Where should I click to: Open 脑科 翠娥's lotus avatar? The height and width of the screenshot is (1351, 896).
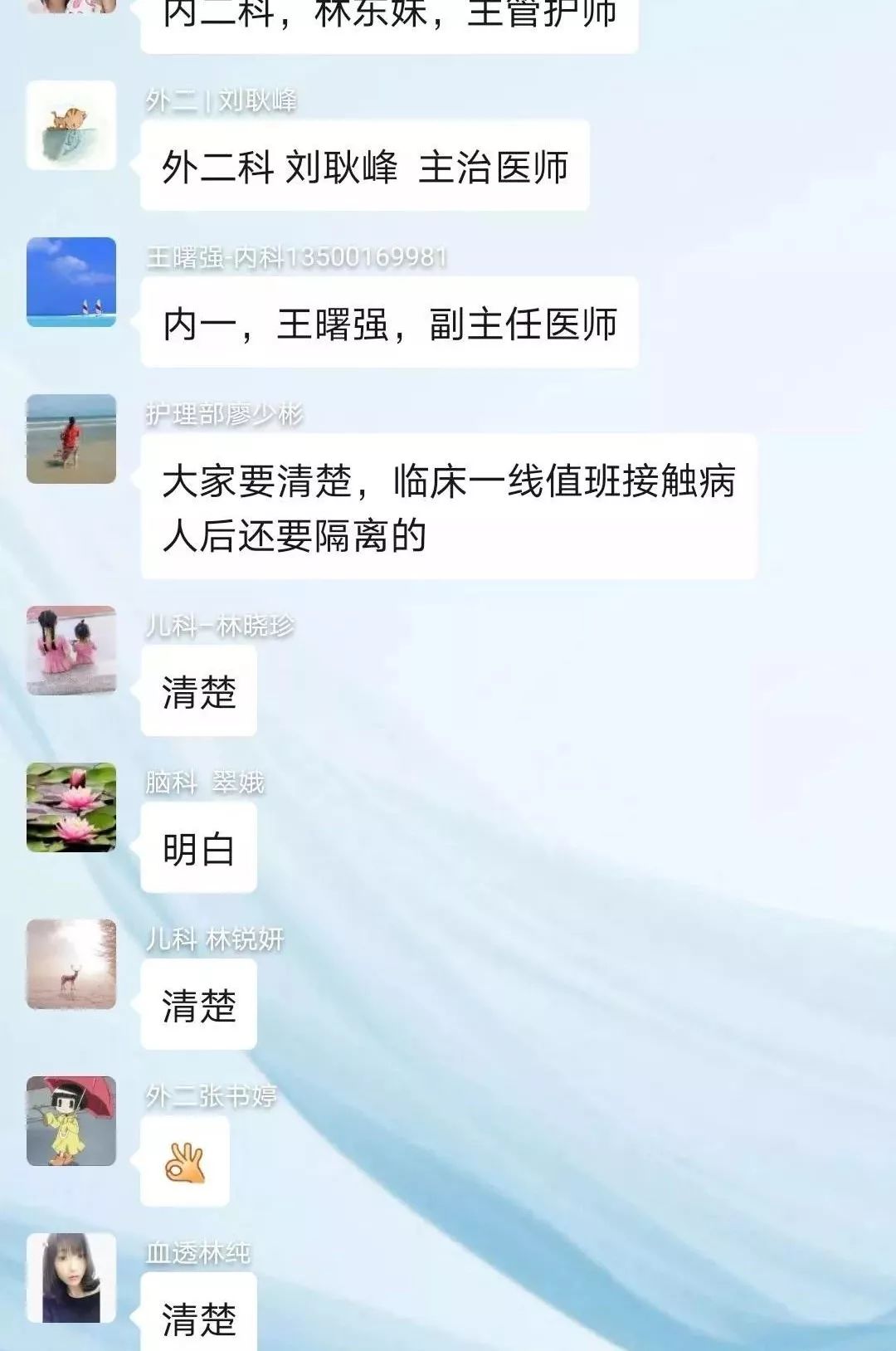coord(71,807)
